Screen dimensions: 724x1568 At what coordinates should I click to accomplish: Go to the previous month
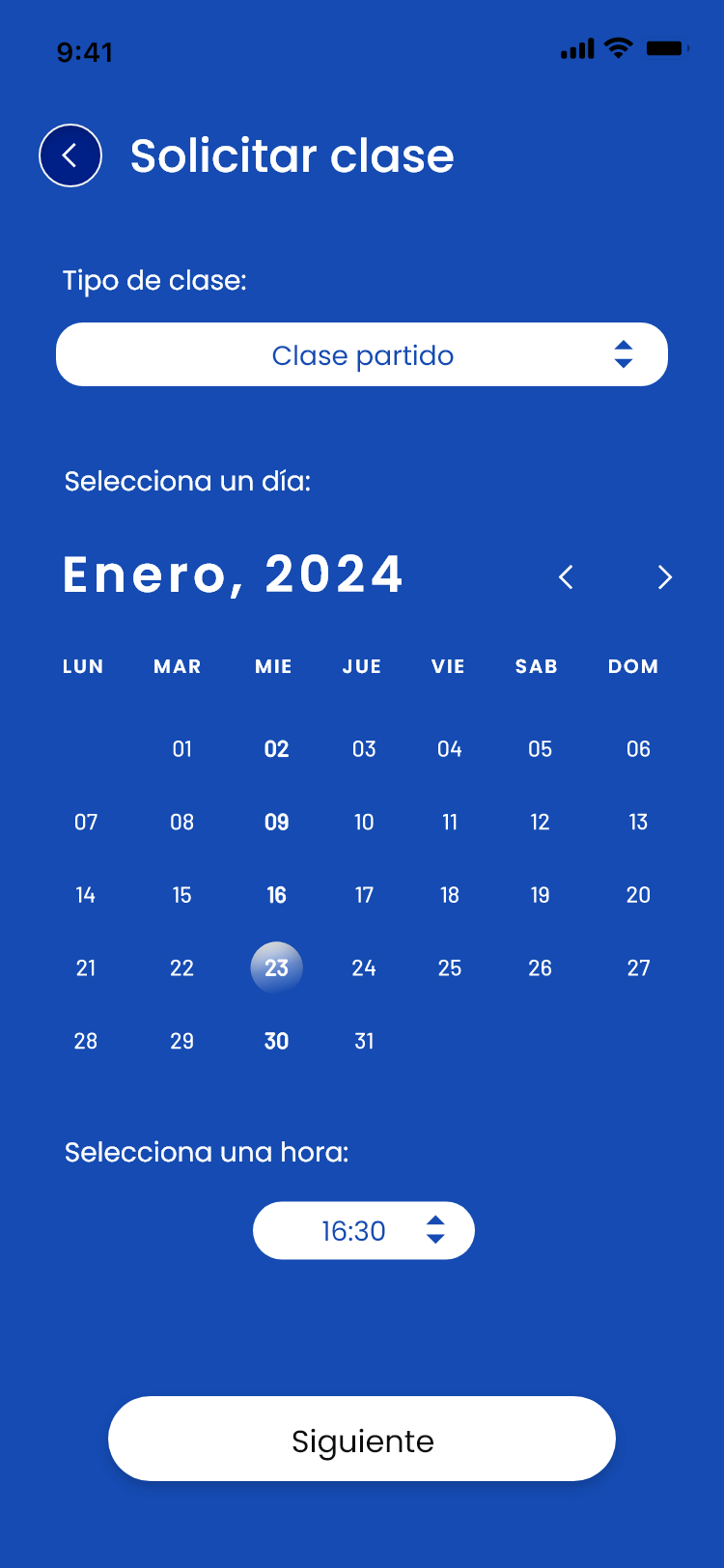567,577
